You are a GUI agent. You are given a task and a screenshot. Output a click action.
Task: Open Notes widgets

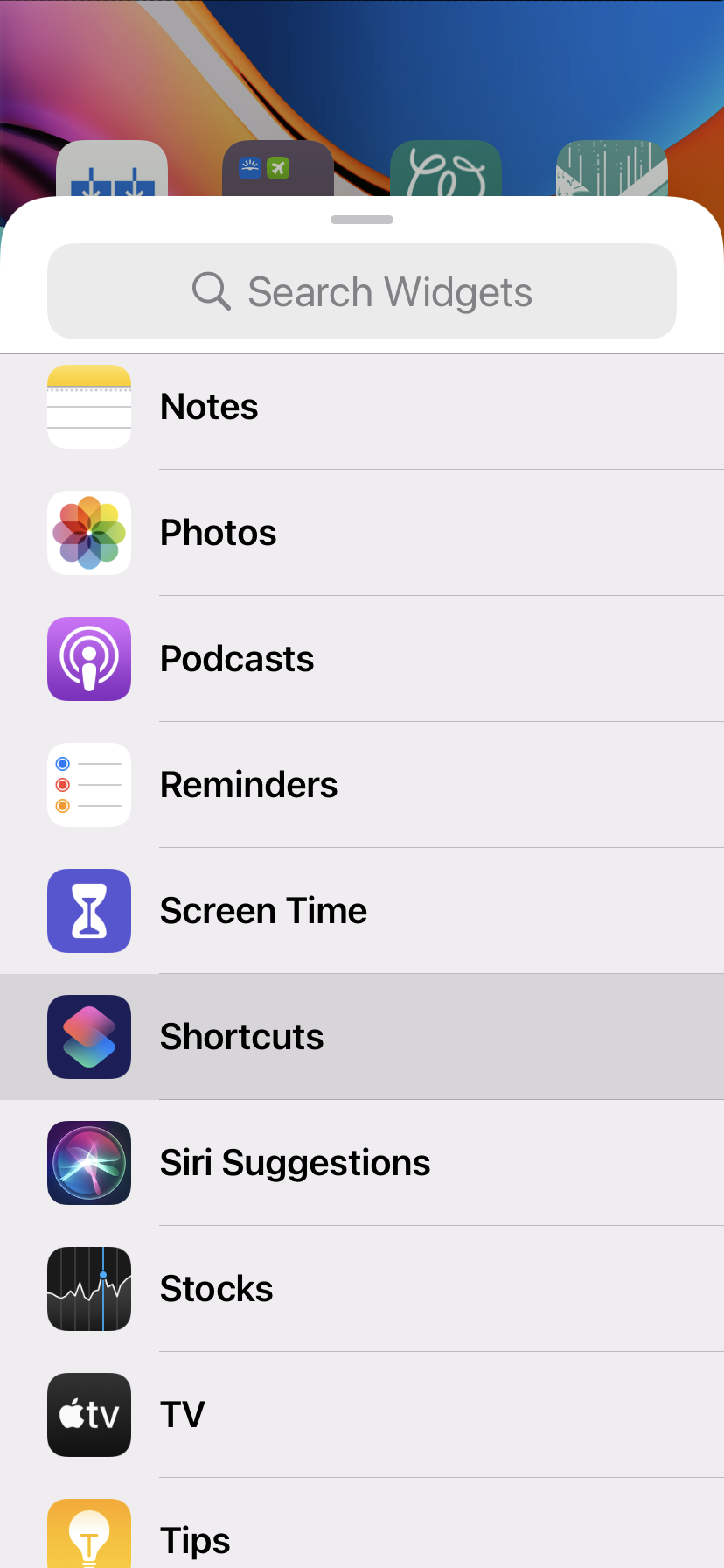362,407
